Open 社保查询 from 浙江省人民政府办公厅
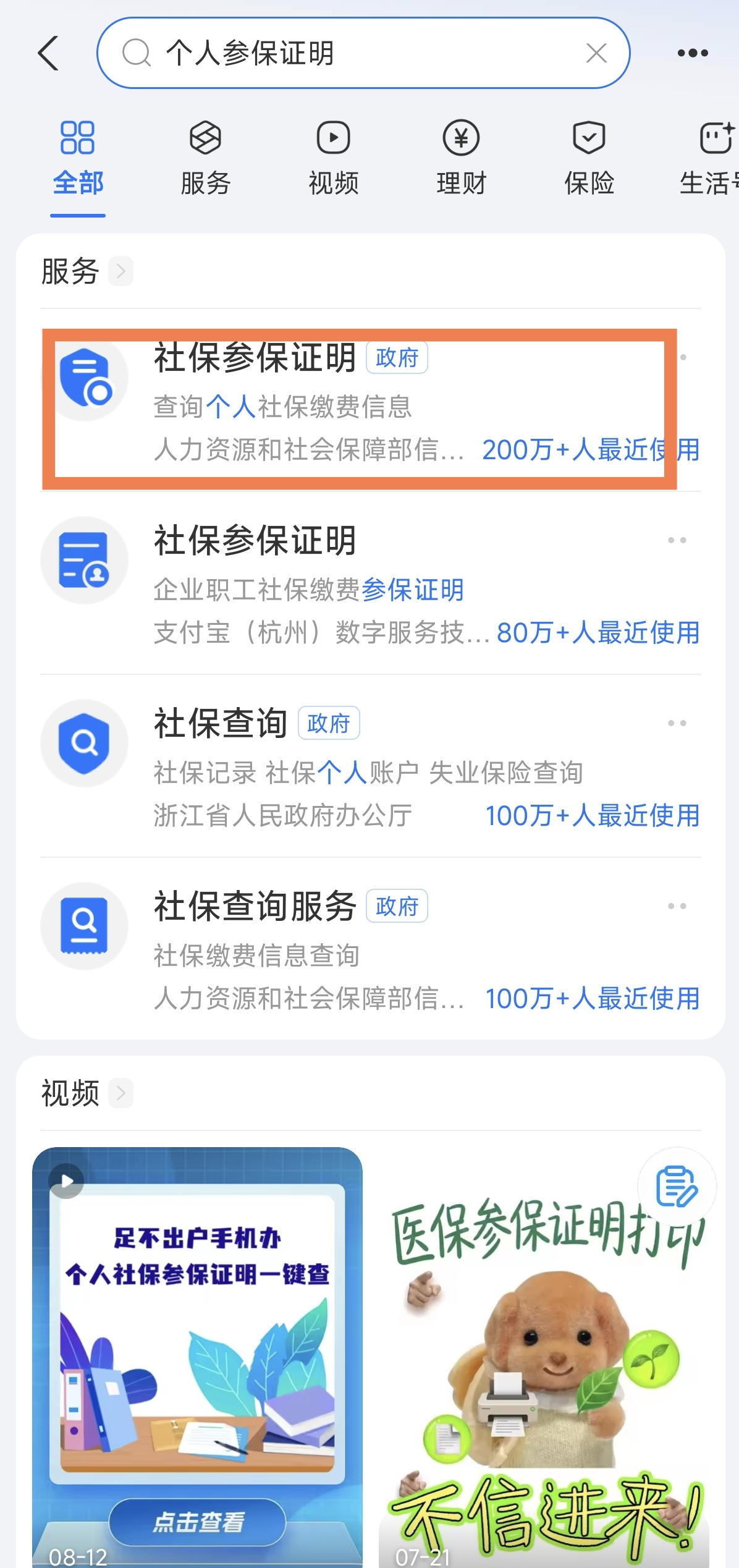 (x=371, y=766)
